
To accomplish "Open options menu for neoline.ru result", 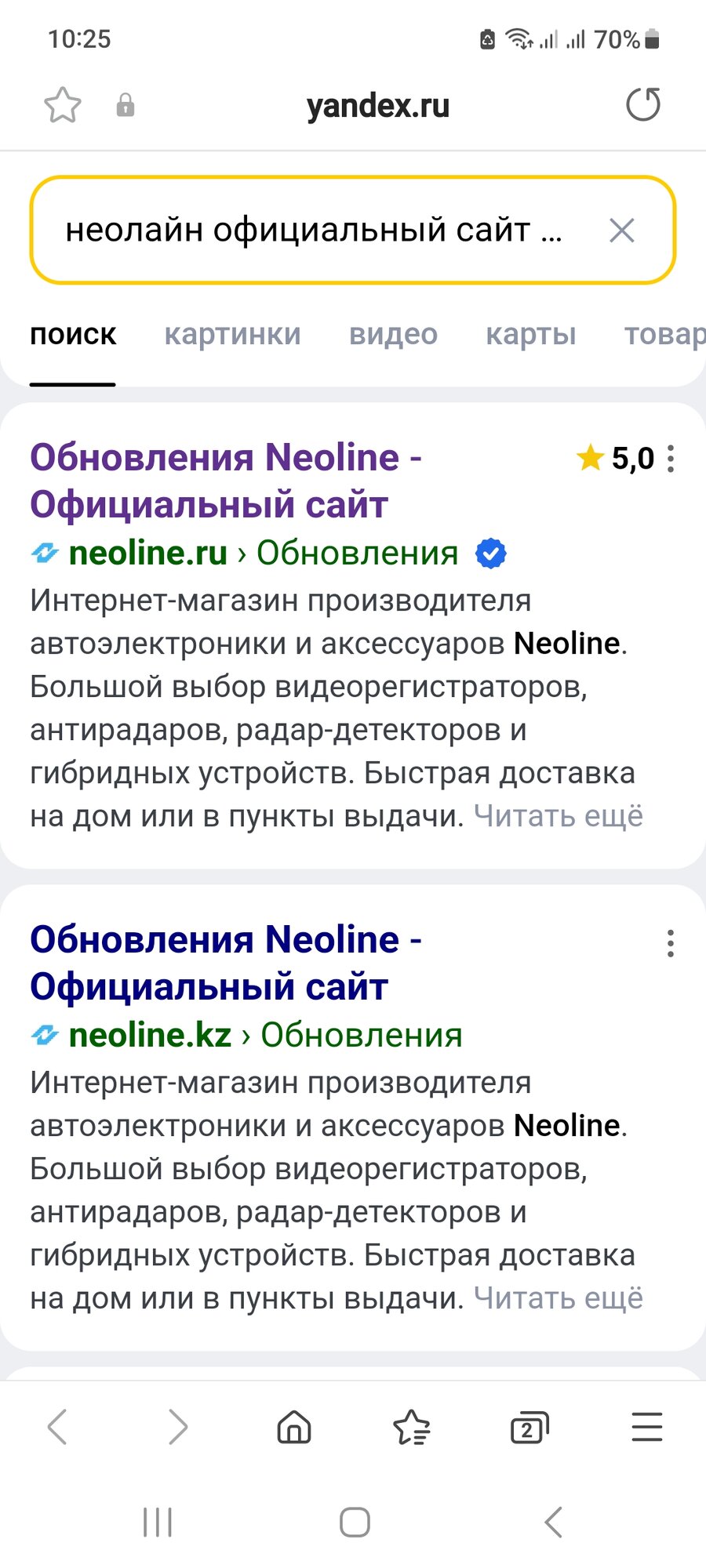I will (671, 459).
